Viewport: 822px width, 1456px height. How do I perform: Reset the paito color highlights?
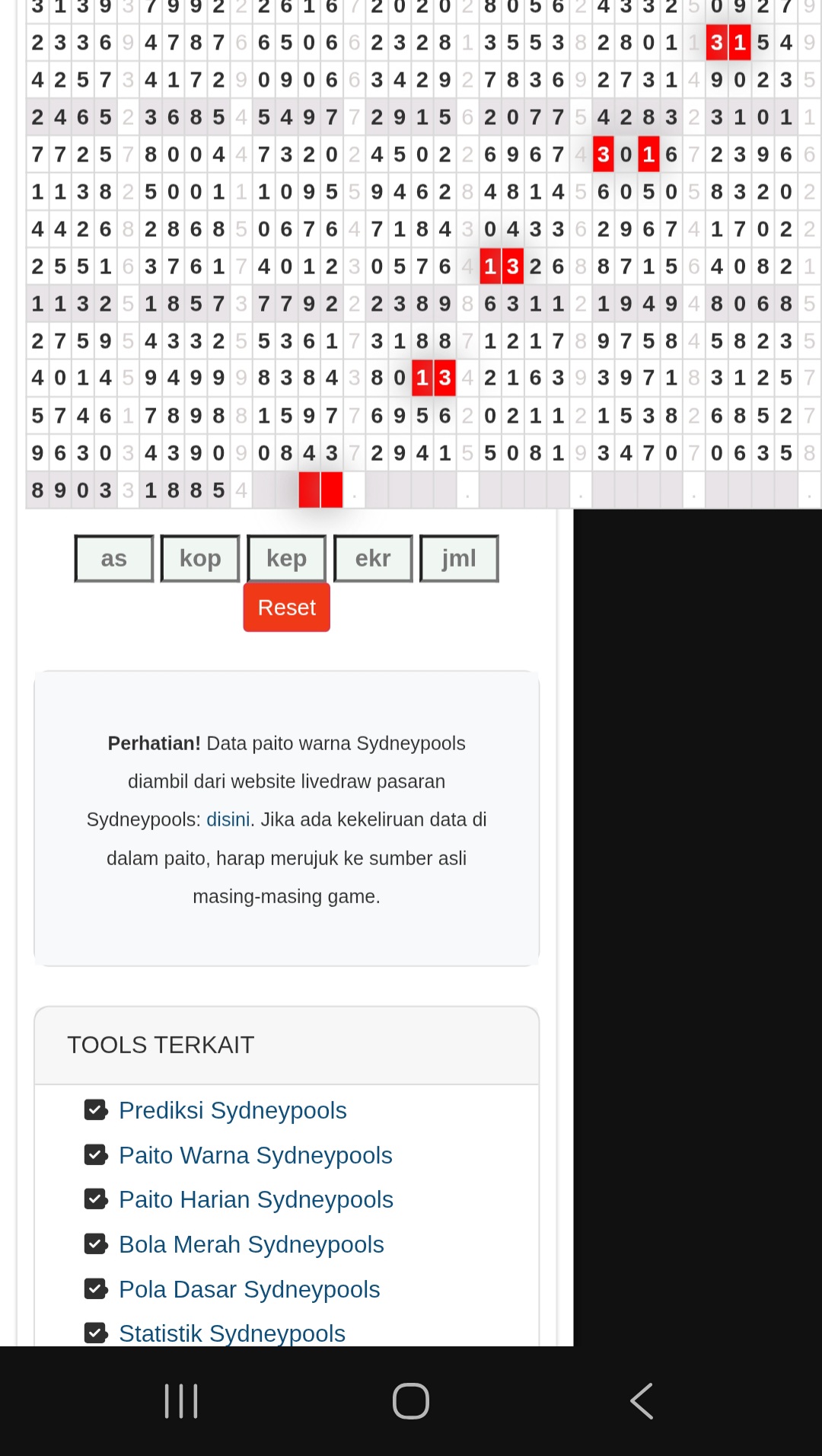[x=286, y=607]
